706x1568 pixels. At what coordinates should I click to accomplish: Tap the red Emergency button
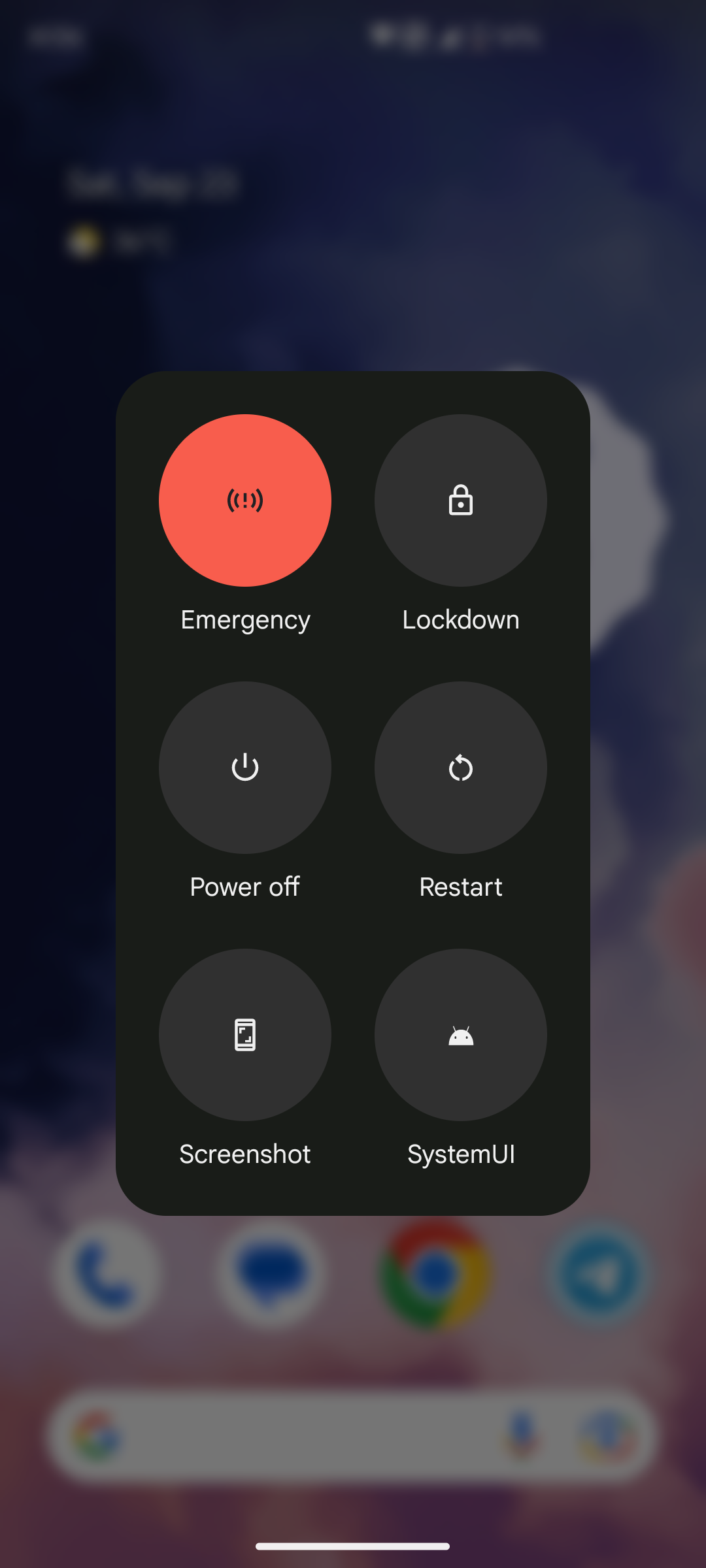pyautogui.click(x=245, y=500)
